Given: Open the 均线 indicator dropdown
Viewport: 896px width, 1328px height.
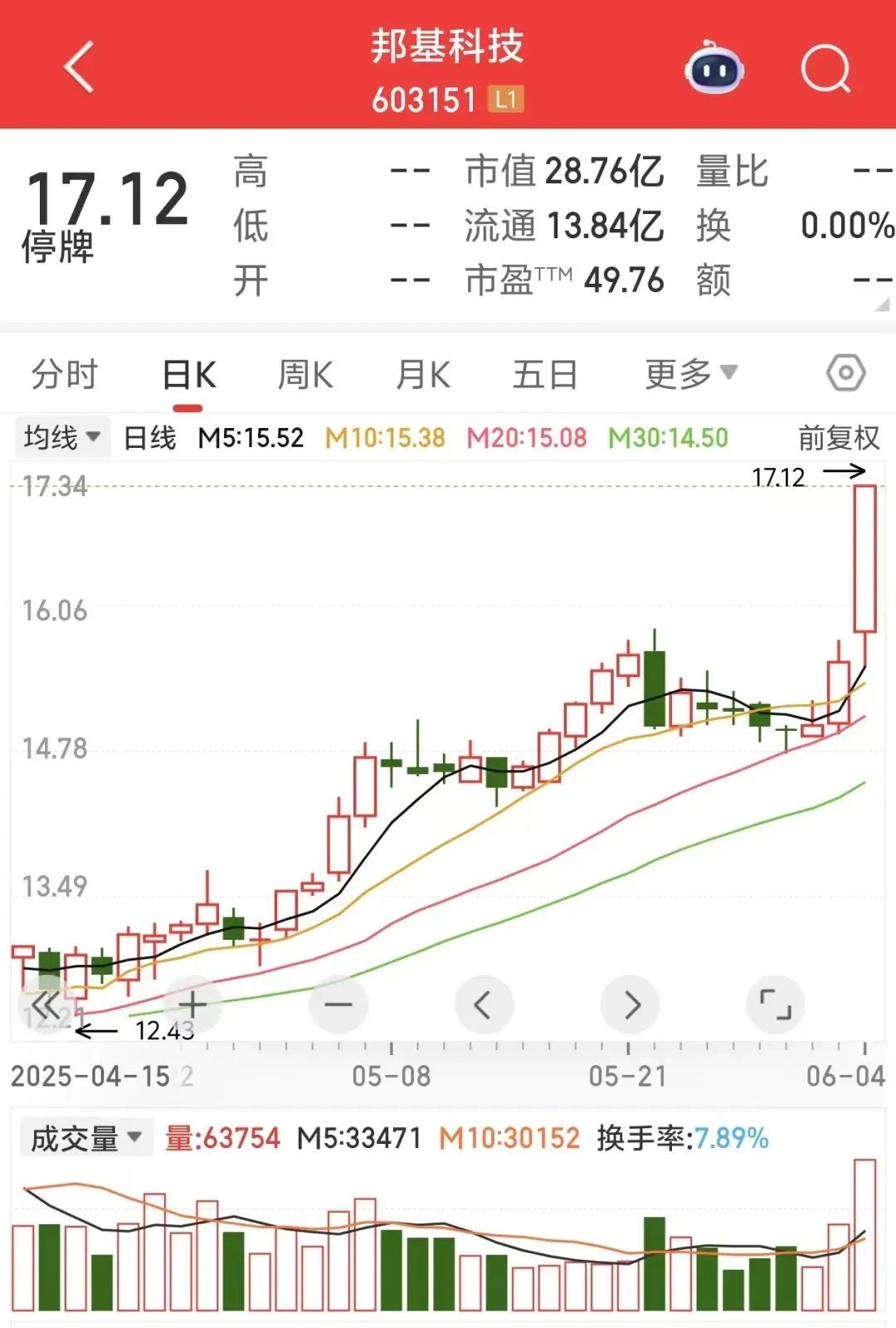Looking at the screenshot, I should tap(62, 437).
